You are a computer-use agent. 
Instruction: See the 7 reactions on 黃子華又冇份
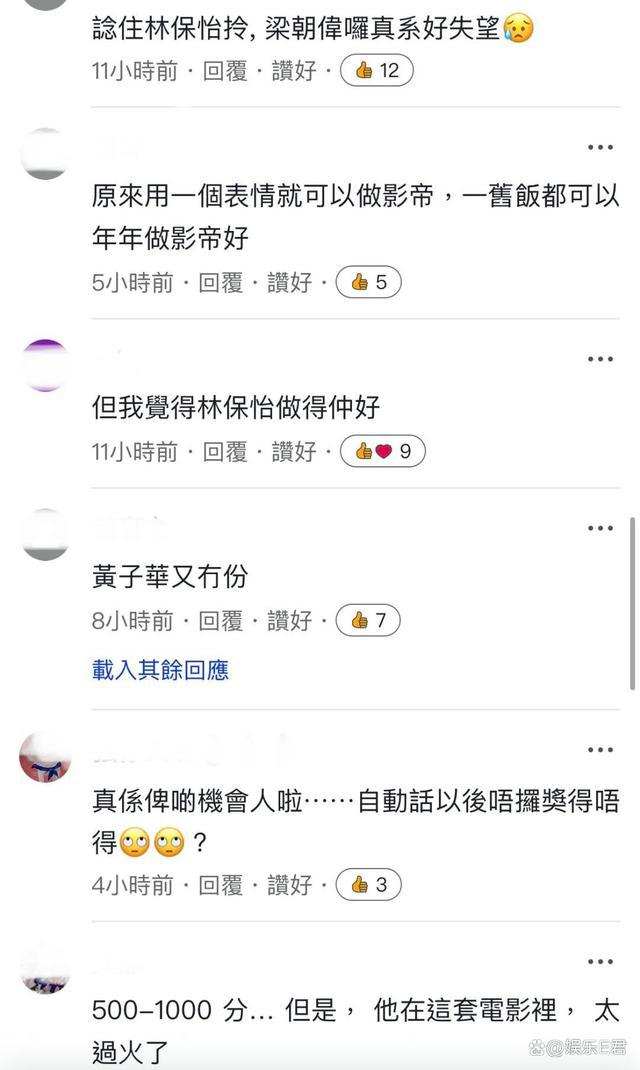click(368, 621)
